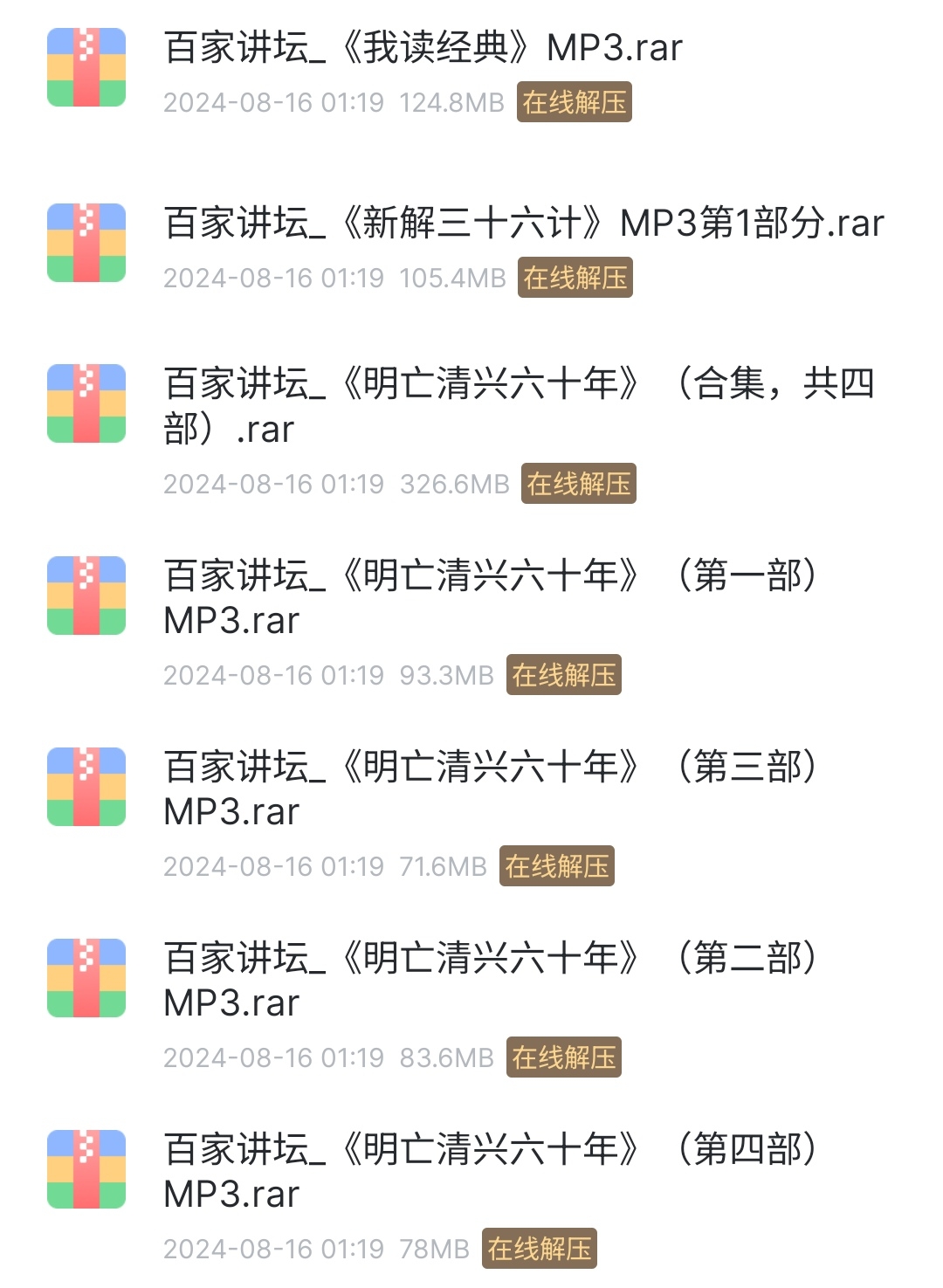Open 《明亡清兴六十年》(第一部)MP3.rar

489,597
